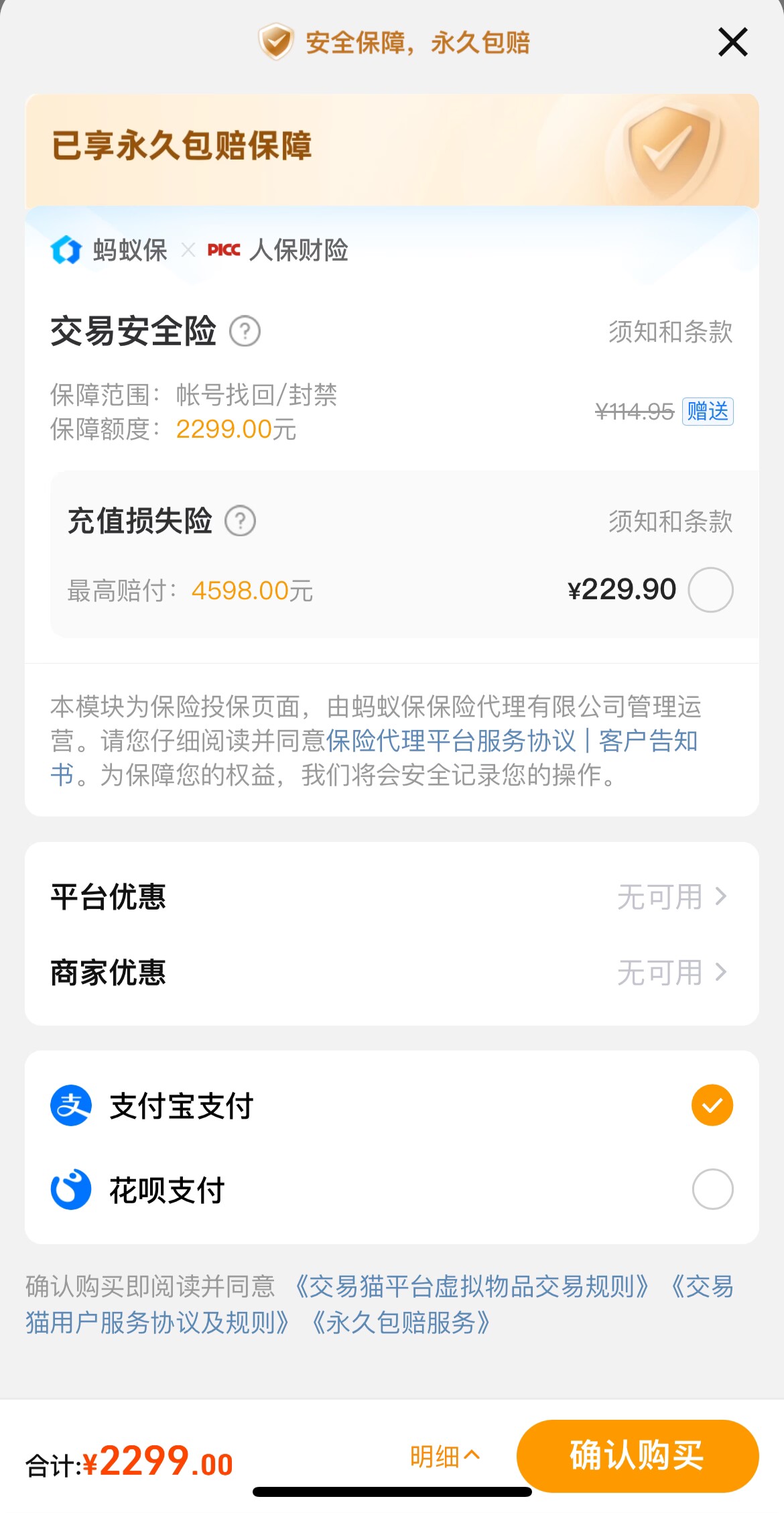
Task: Choose 花呗支付 as payment method
Action: [712, 1189]
